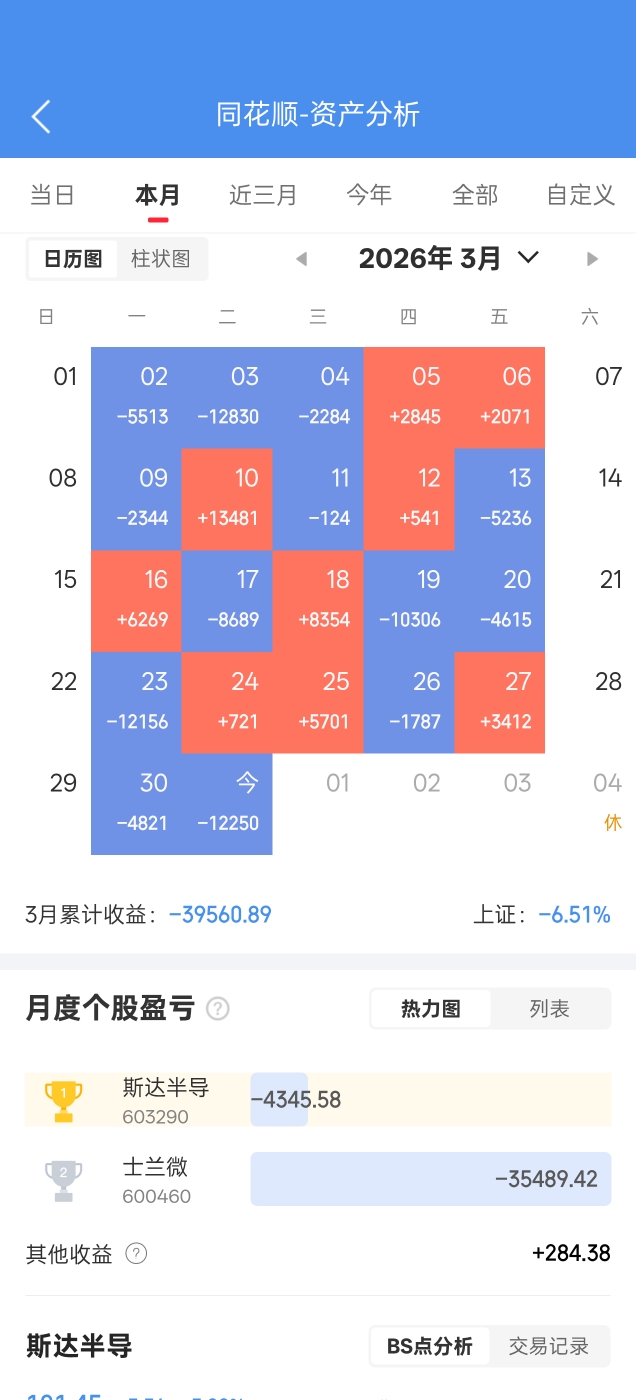Select the BS点分析 segment
636x1400 pixels.
coord(430,1346)
